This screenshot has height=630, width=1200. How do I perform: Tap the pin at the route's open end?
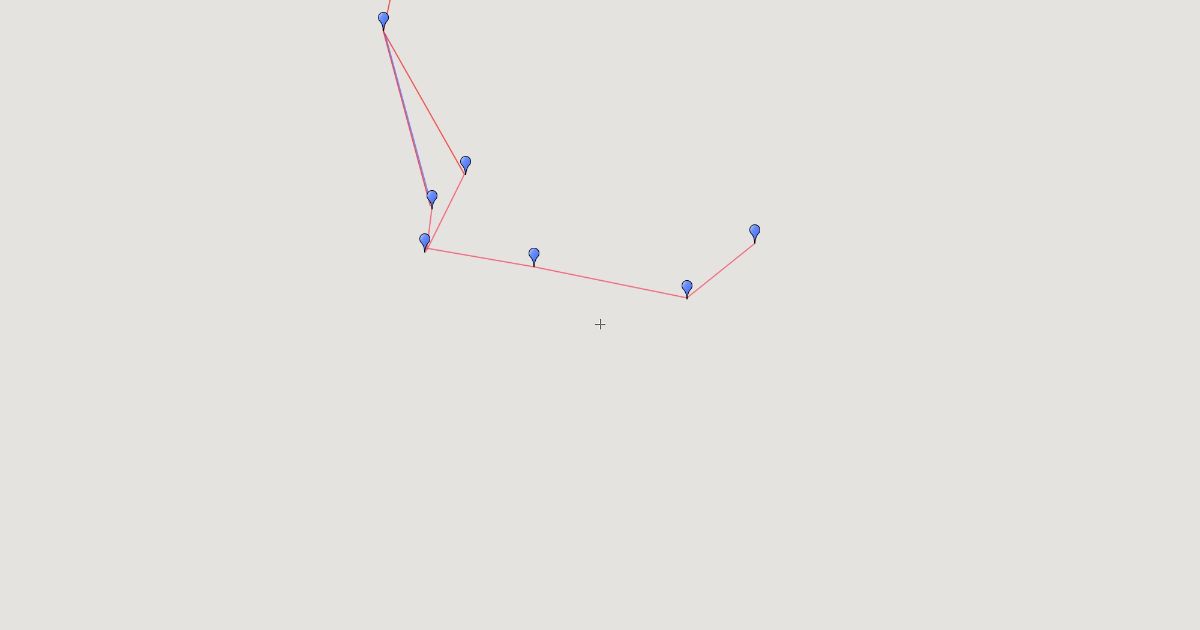(755, 232)
